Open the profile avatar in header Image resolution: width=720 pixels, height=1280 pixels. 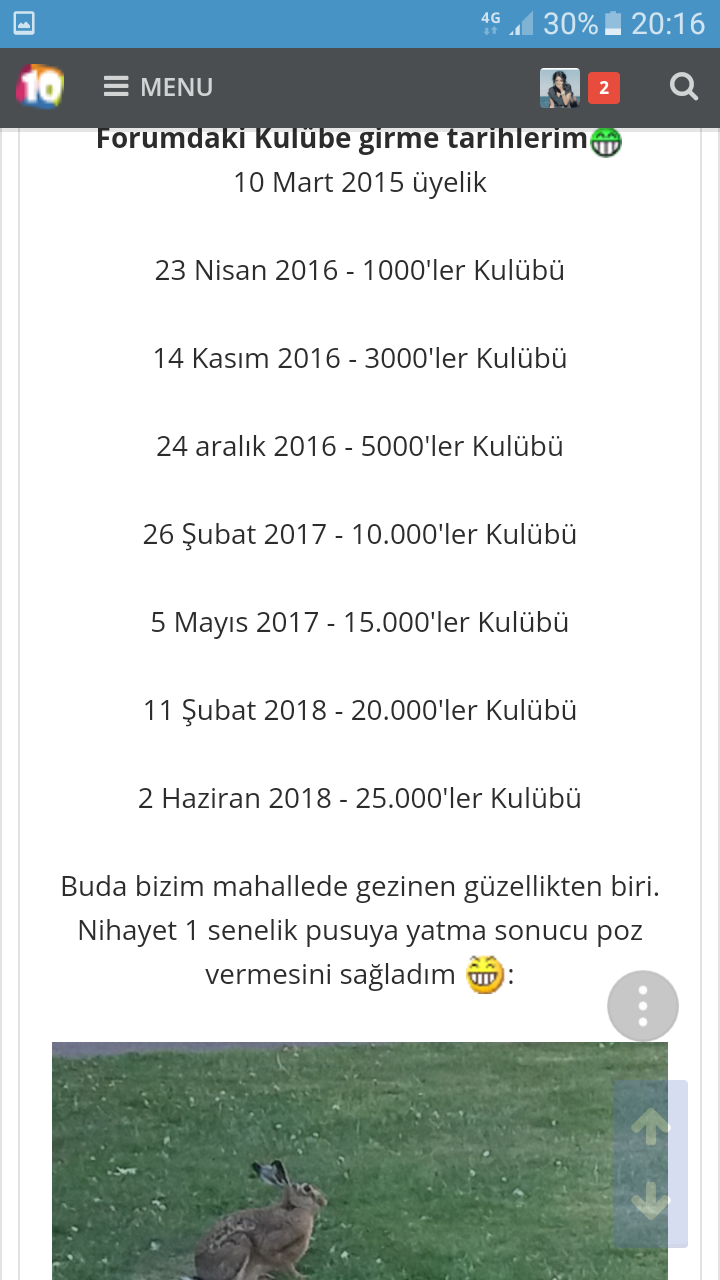(560, 88)
